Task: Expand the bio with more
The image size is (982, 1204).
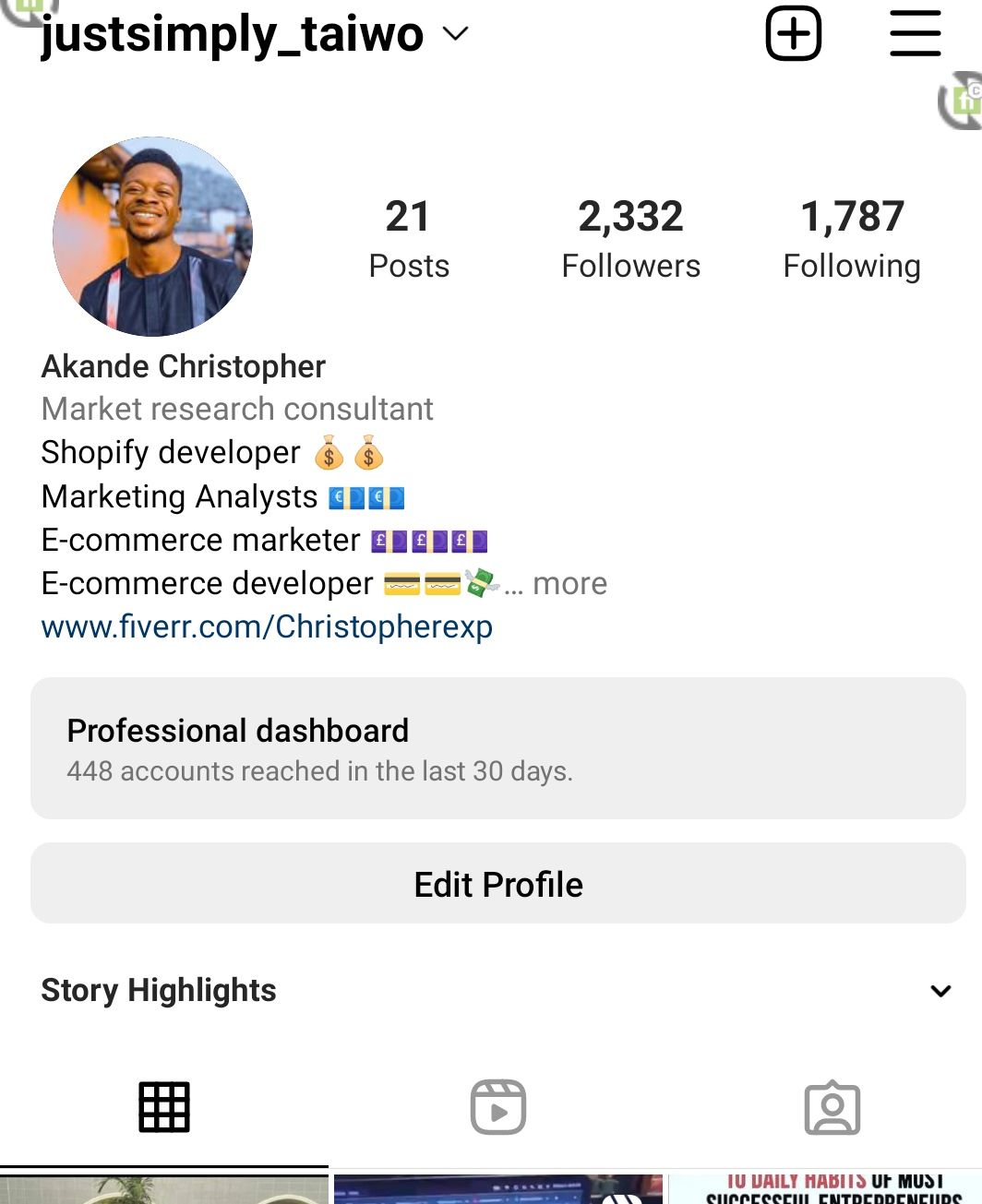Action: [569, 584]
